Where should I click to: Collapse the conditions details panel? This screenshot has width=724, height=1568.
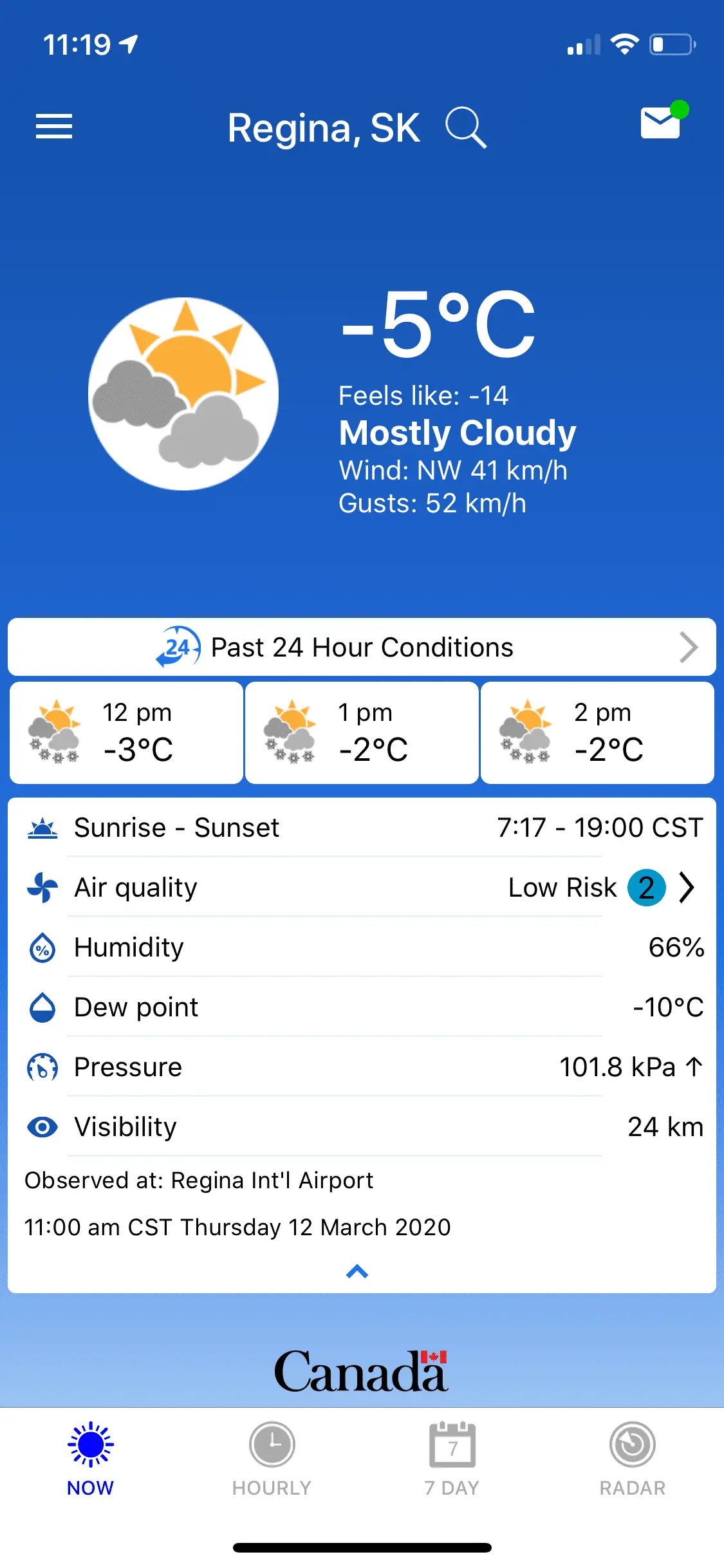pyautogui.click(x=357, y=1271)
